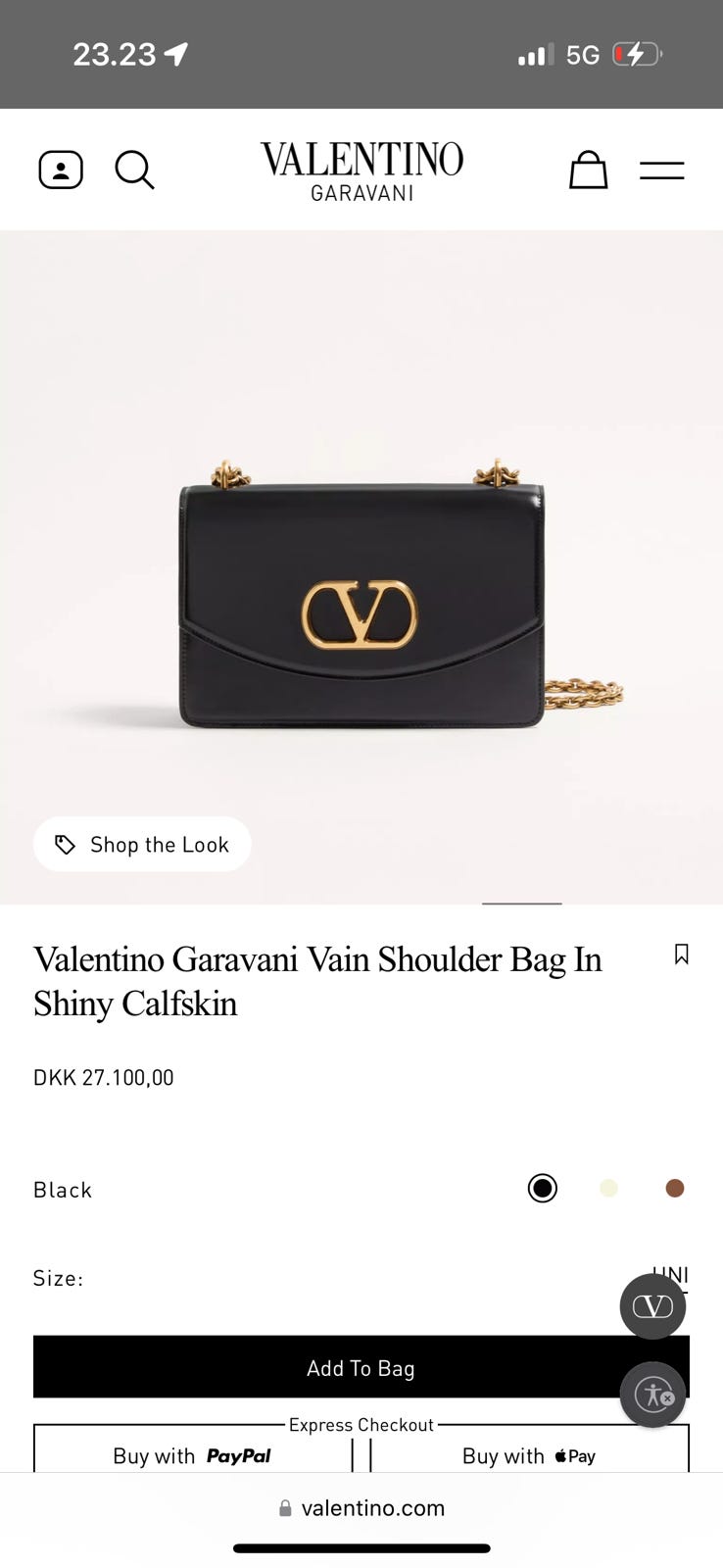The height and width of the screenshot is (1568, 723).
Task: Go to the Valentino Garavani homepage logo
Action: (x=361, y=170)
